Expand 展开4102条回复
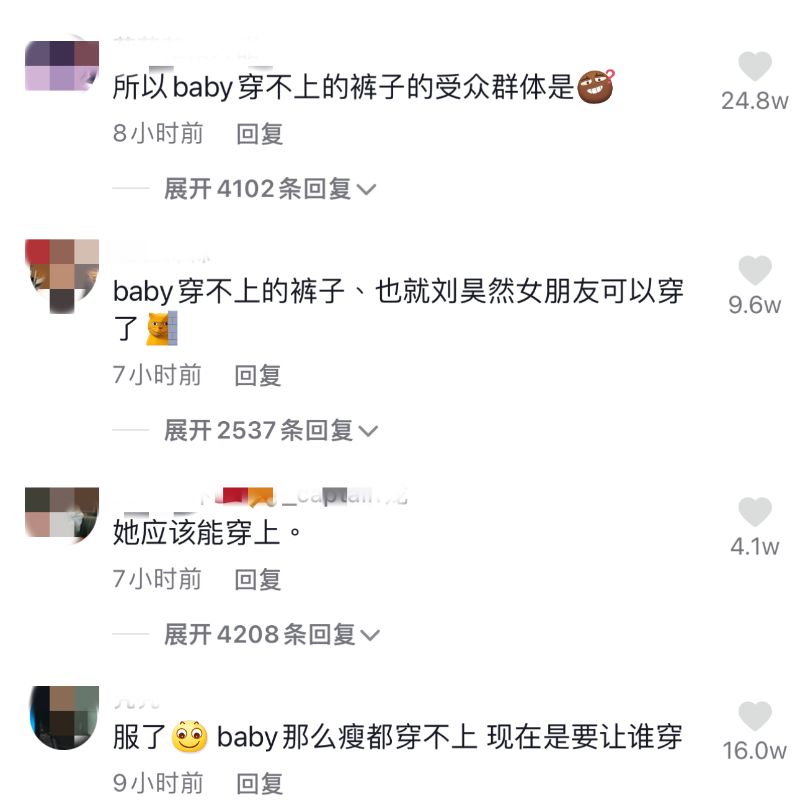 click(x=269, y=189)
